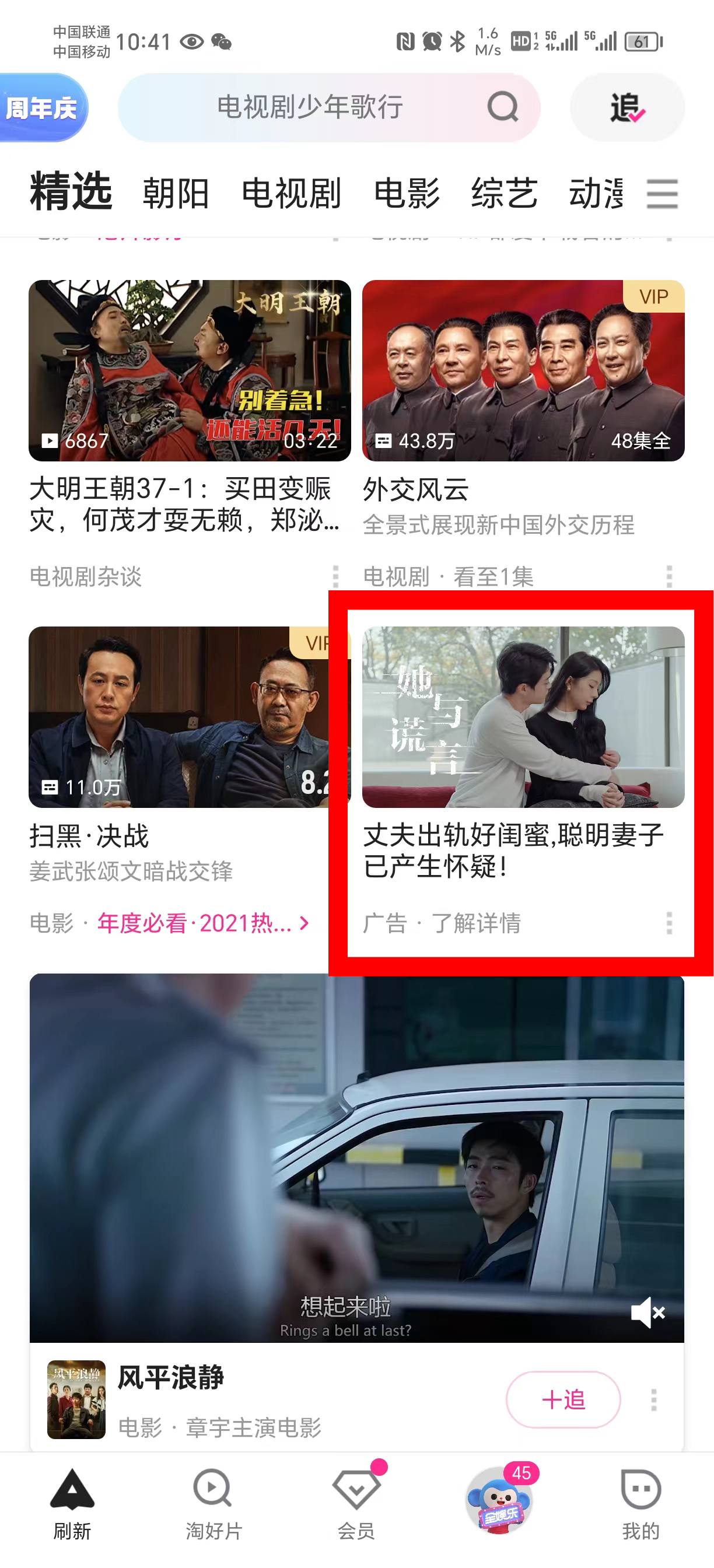Open more options for the 广告 card
The height and width of the screenshot is (1568, 714).
coord(669,923)
